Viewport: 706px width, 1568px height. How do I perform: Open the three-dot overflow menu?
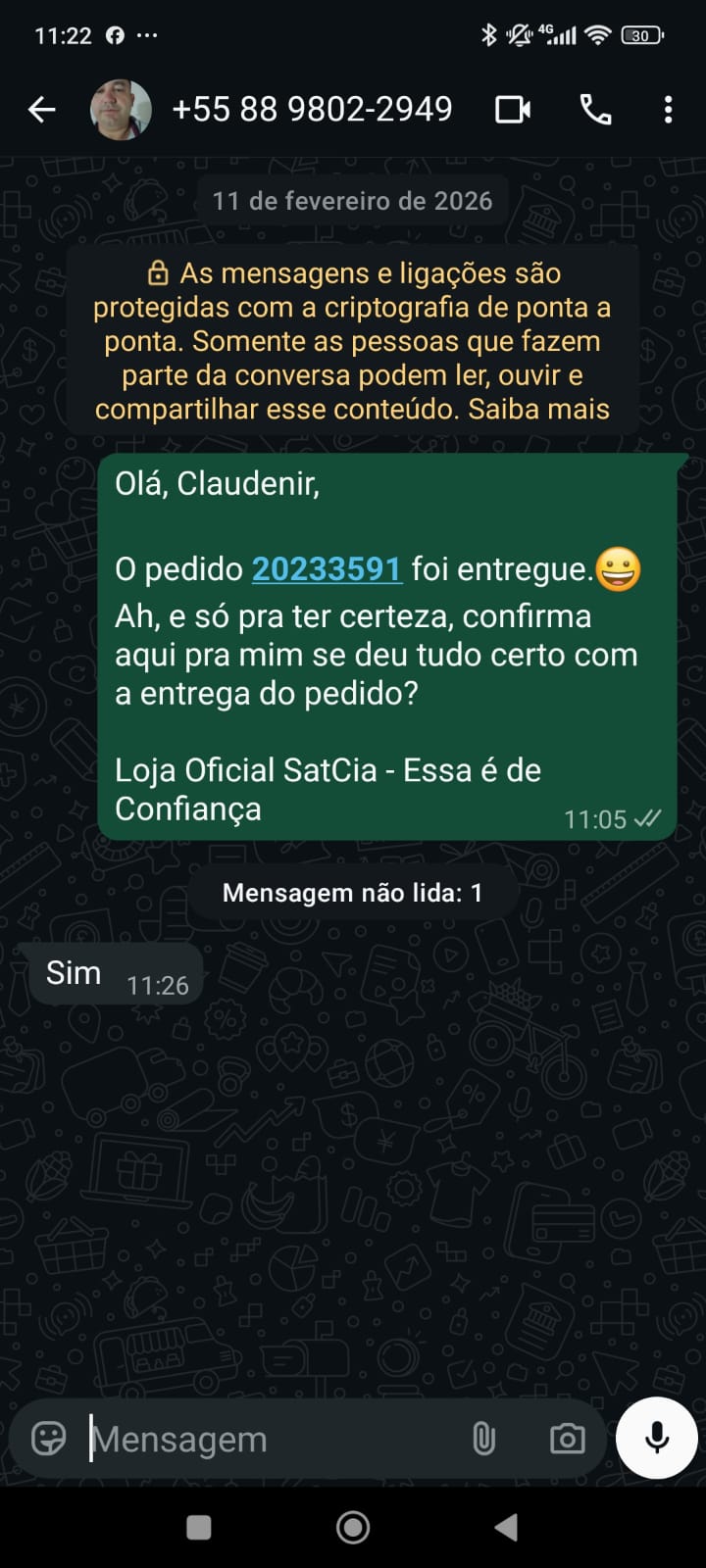point(668,109)
